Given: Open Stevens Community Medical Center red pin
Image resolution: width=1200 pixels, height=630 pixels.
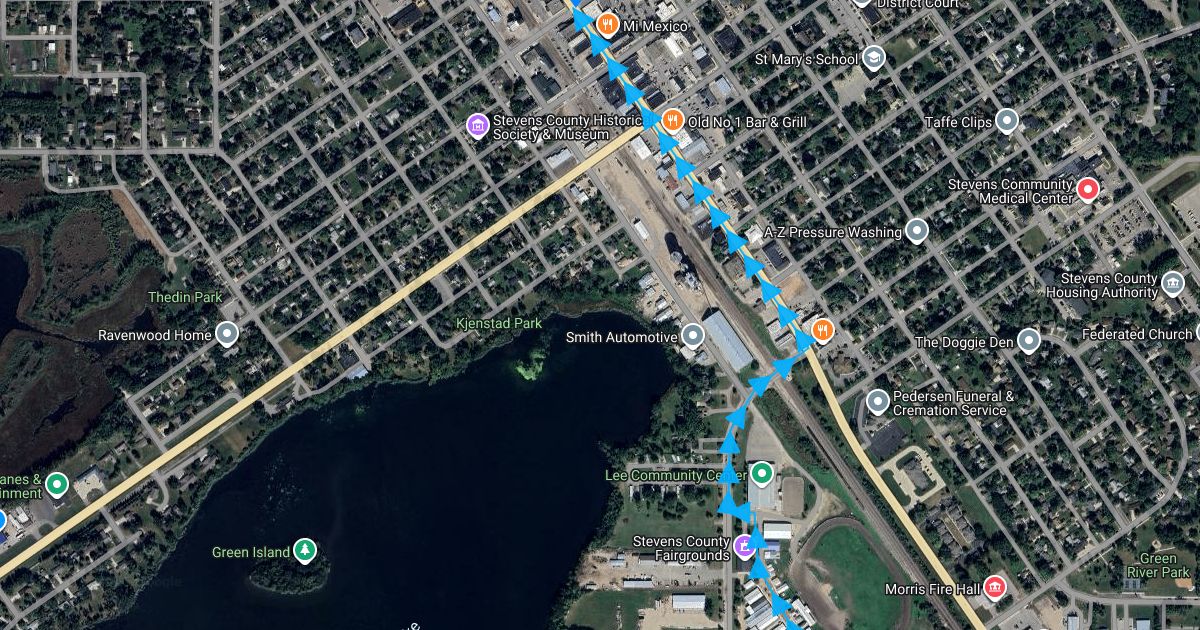Looking at the screenshot, I should click(1089, 188).
